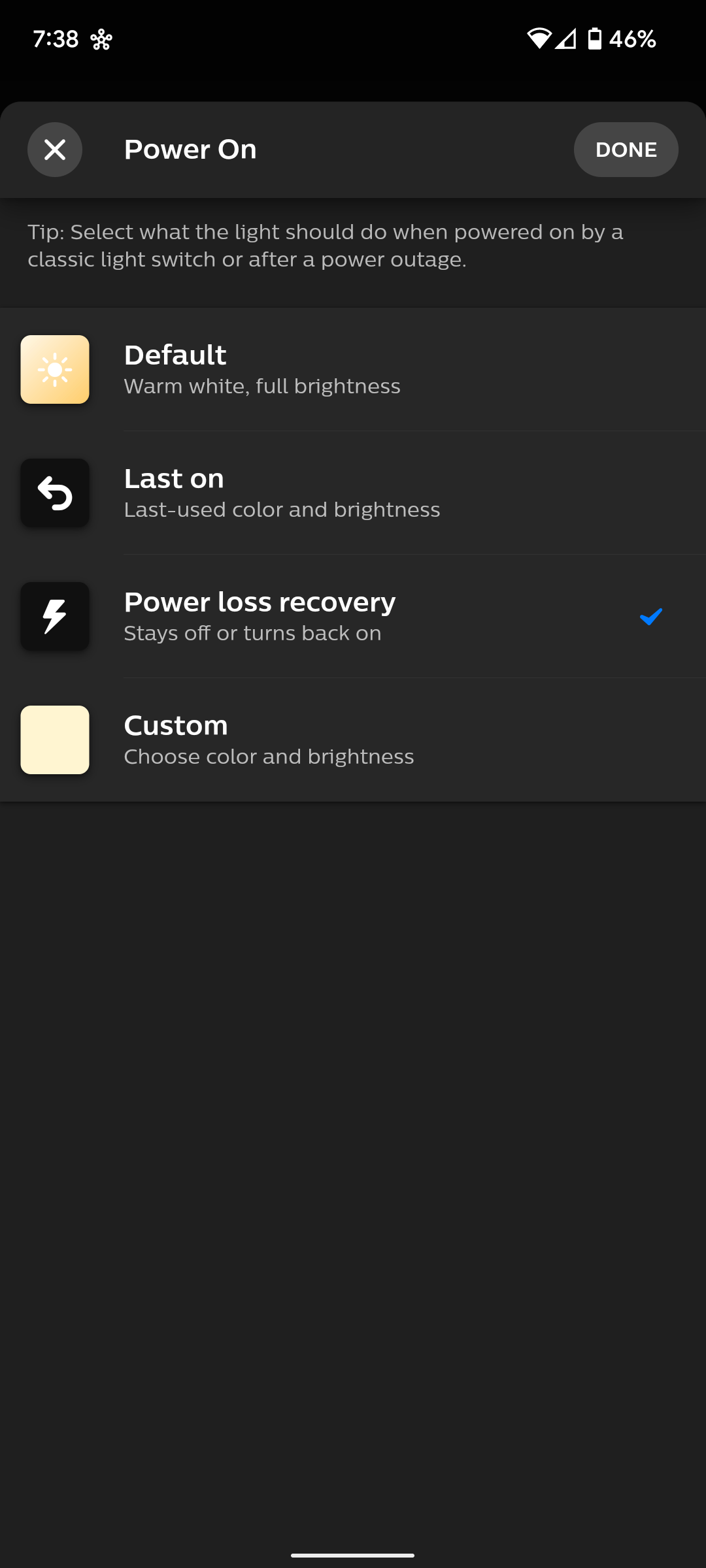Screen dimensions: 706x1568
Task: Select the Last on option
Action: pos(174,478)
